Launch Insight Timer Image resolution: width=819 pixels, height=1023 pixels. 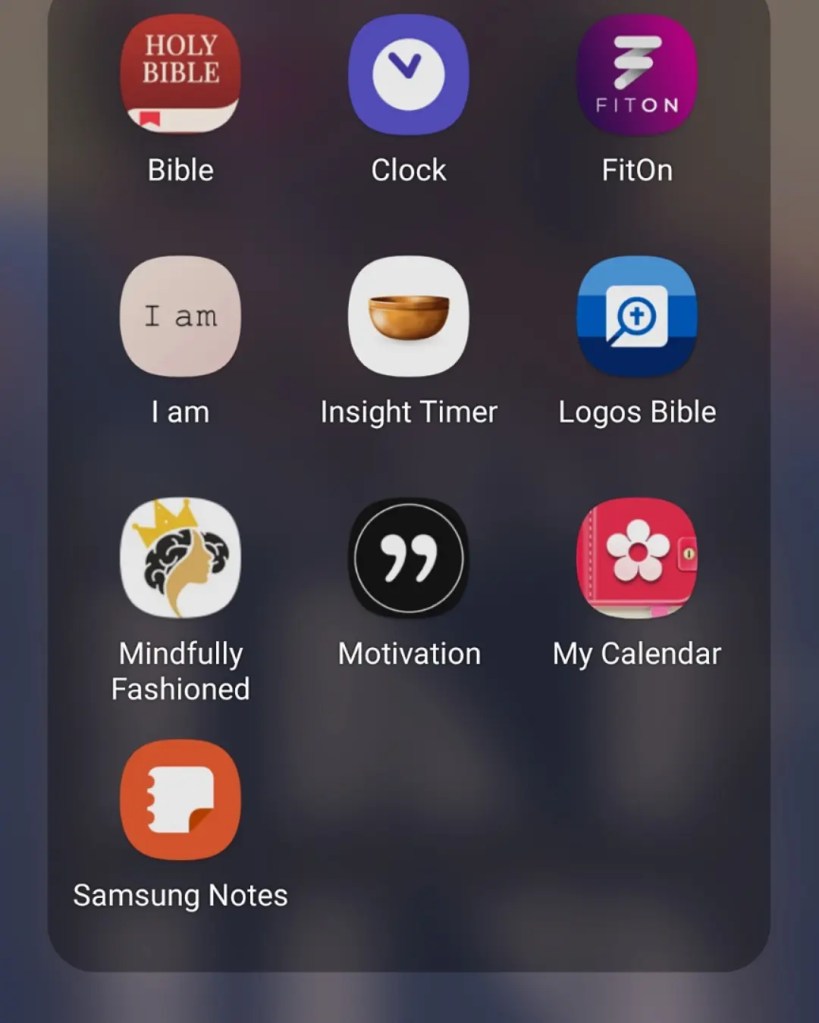click(408, 316)
